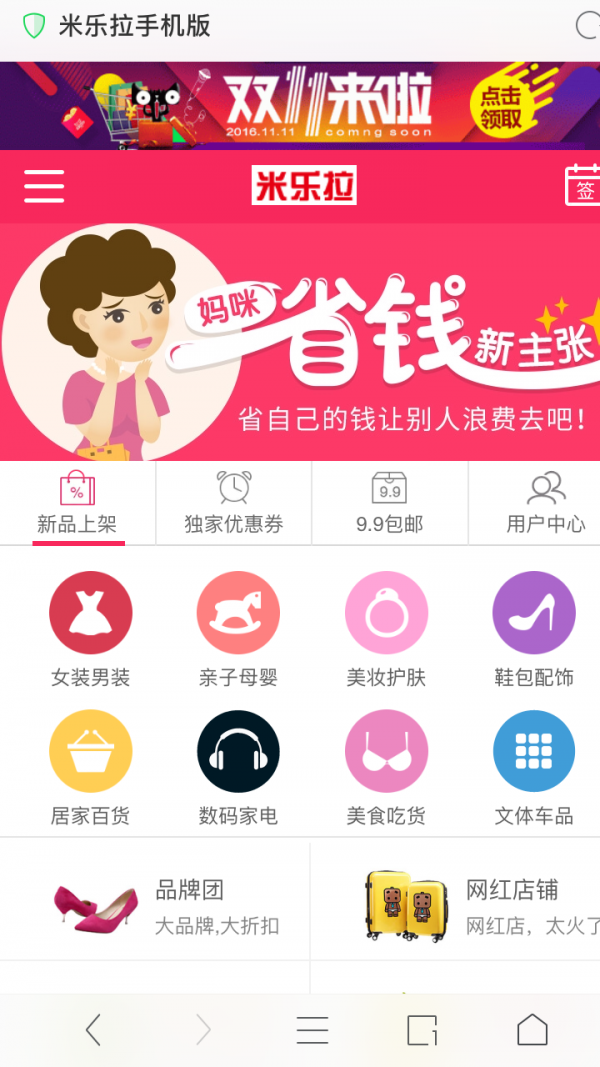Open the 妈咪省钱新主张 banner

[300, 342]
